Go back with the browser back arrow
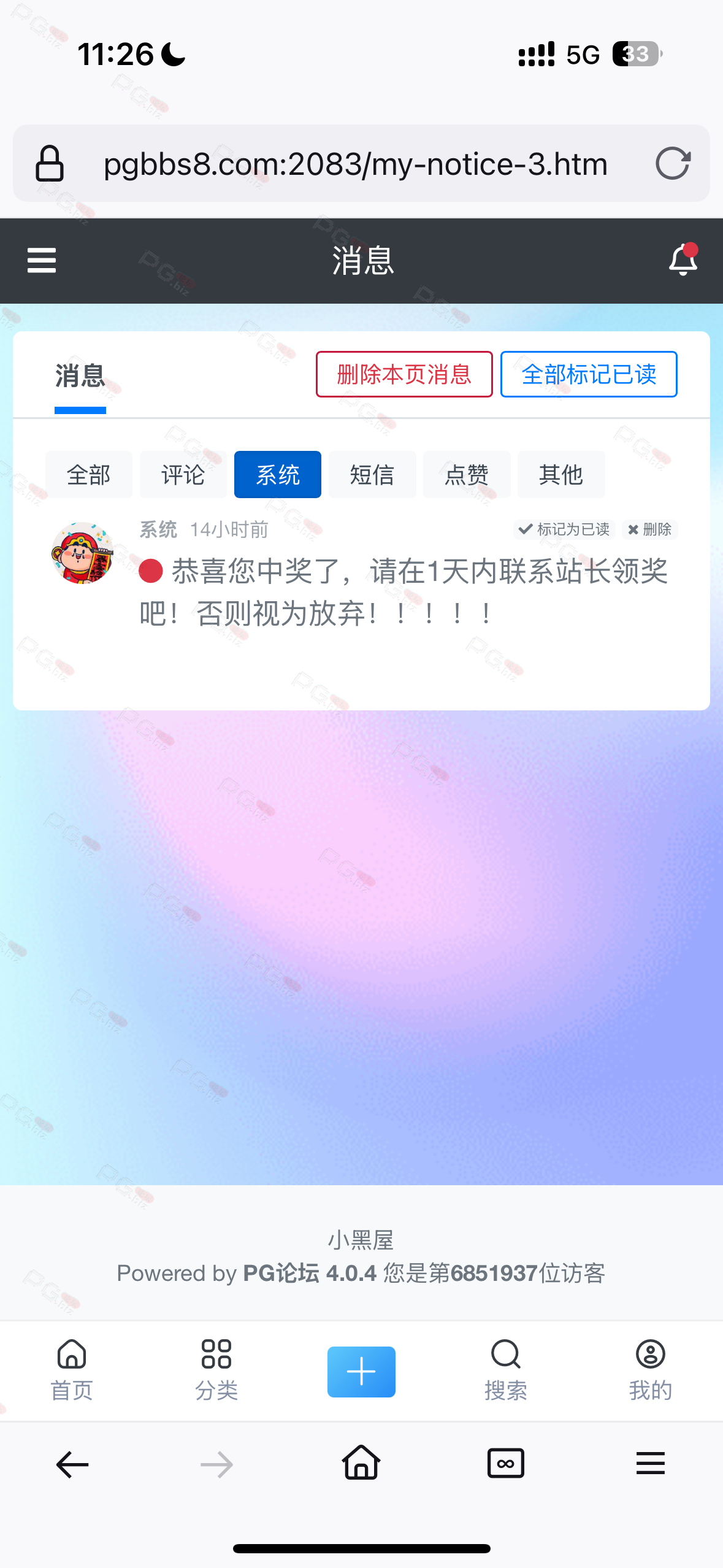This screenshot has width=723, height=1568. [72, 1465]
